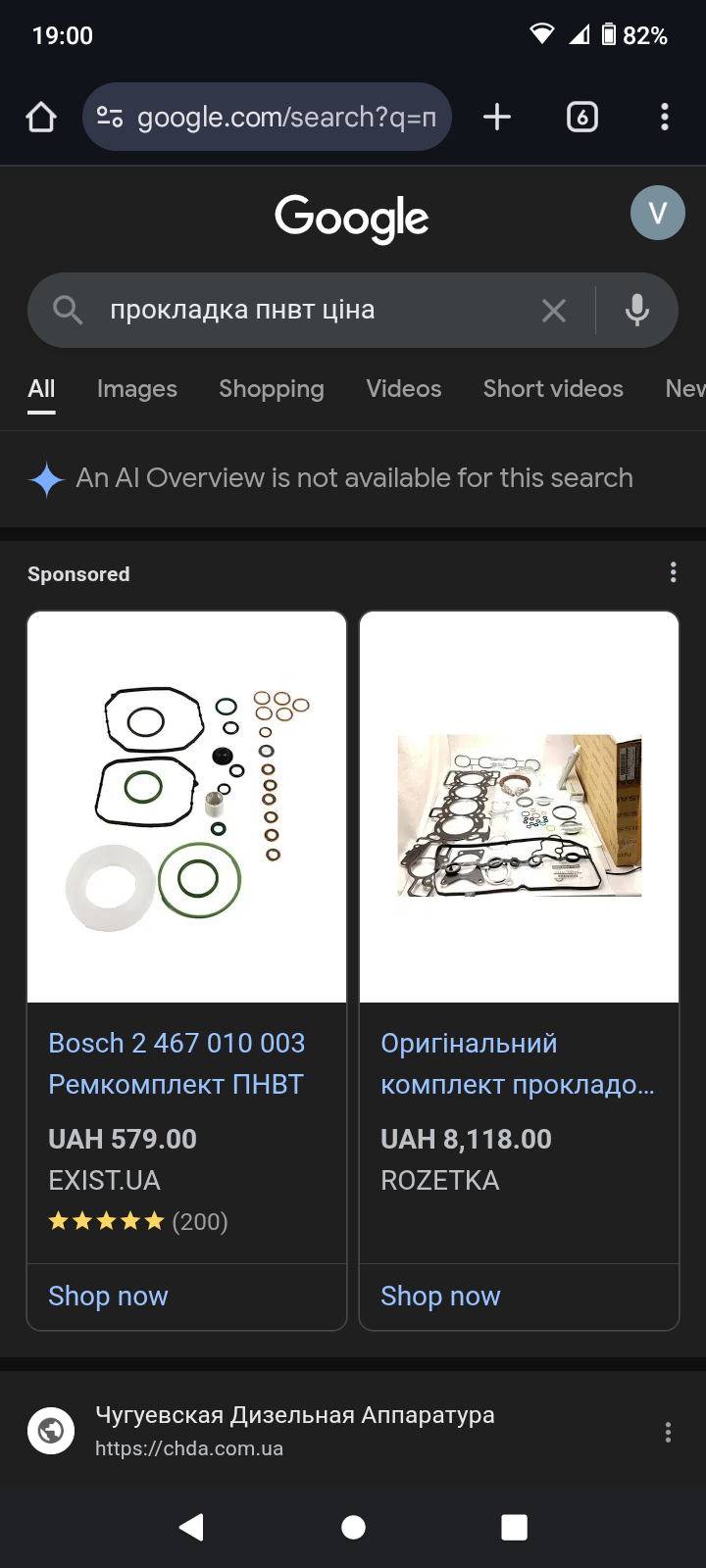The image size is (706, 1568).
Task: Tap Shop now for the EXIST.UA offer
Action: [x=109, y=1296]
